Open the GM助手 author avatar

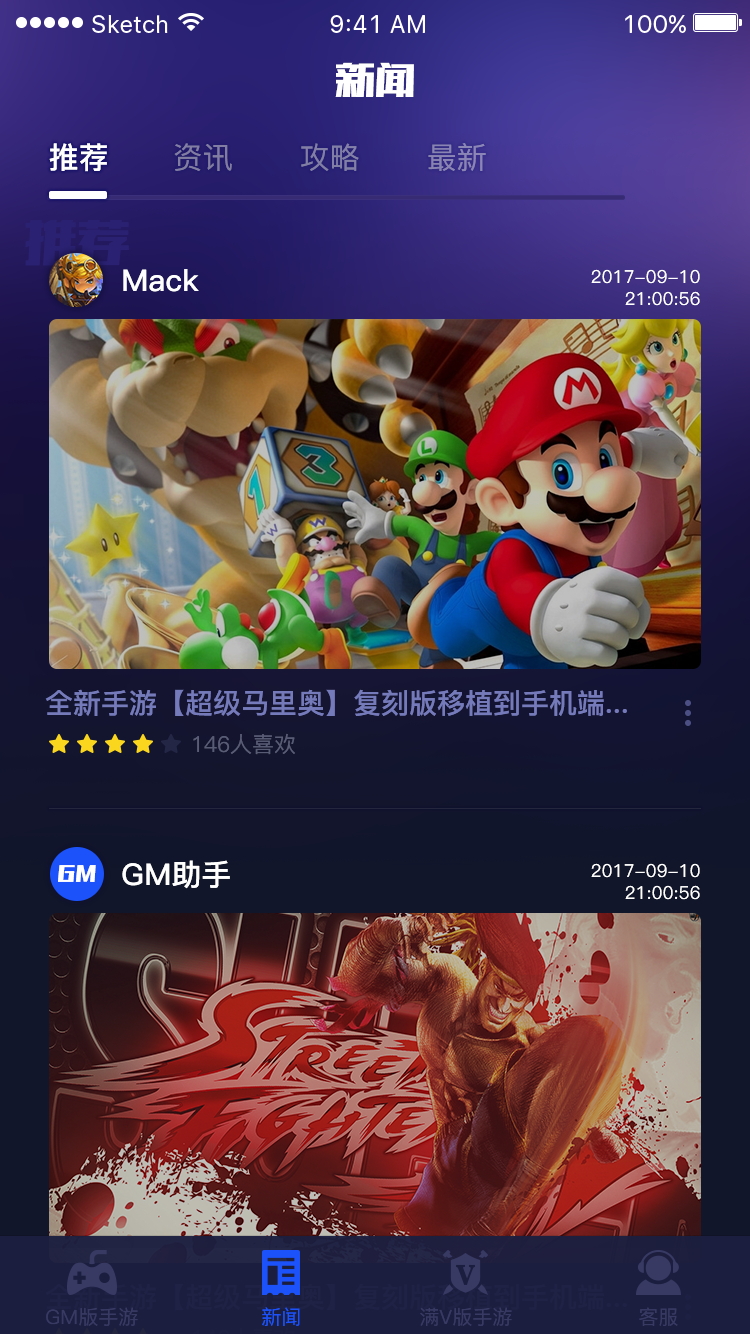coord(76,874)
